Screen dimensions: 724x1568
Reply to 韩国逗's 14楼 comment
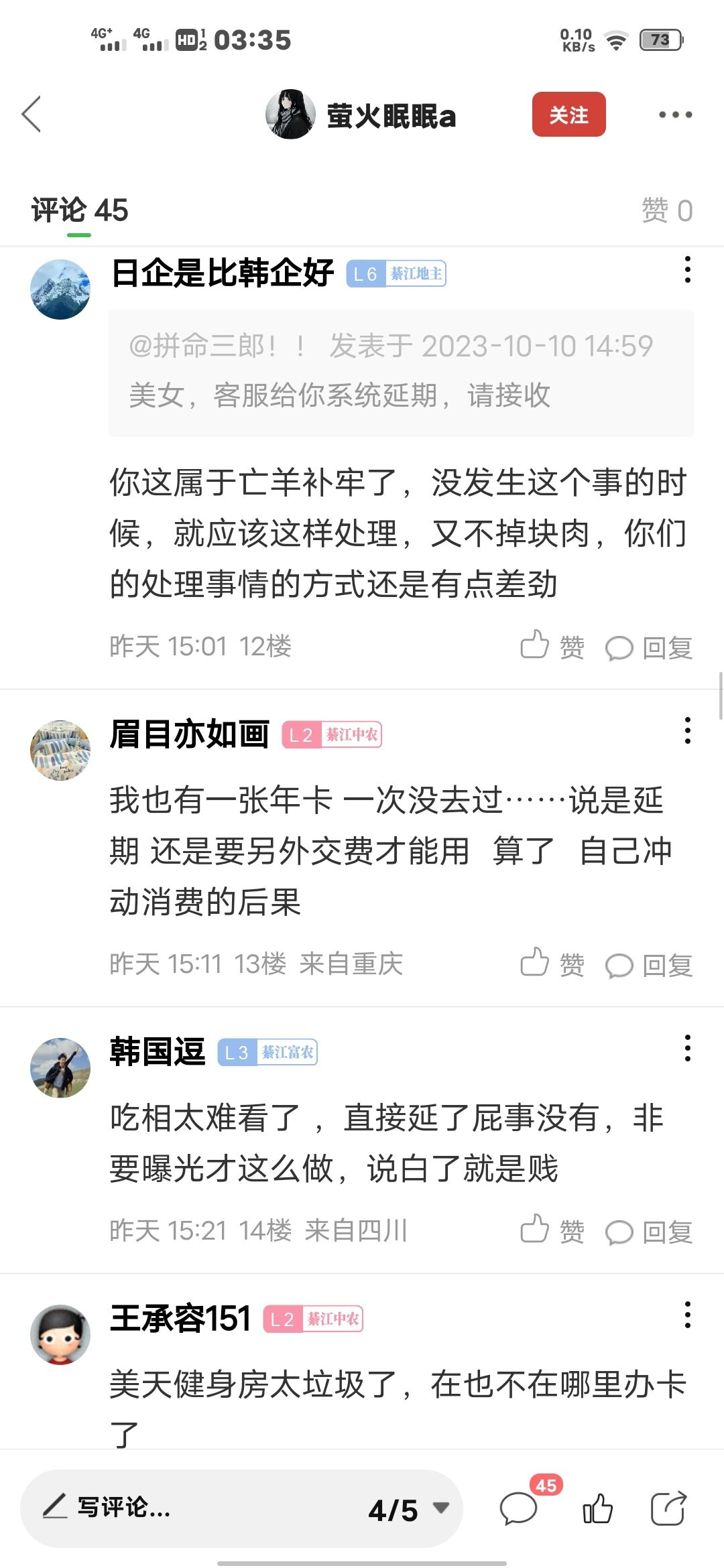click(x=649, y=1232)
